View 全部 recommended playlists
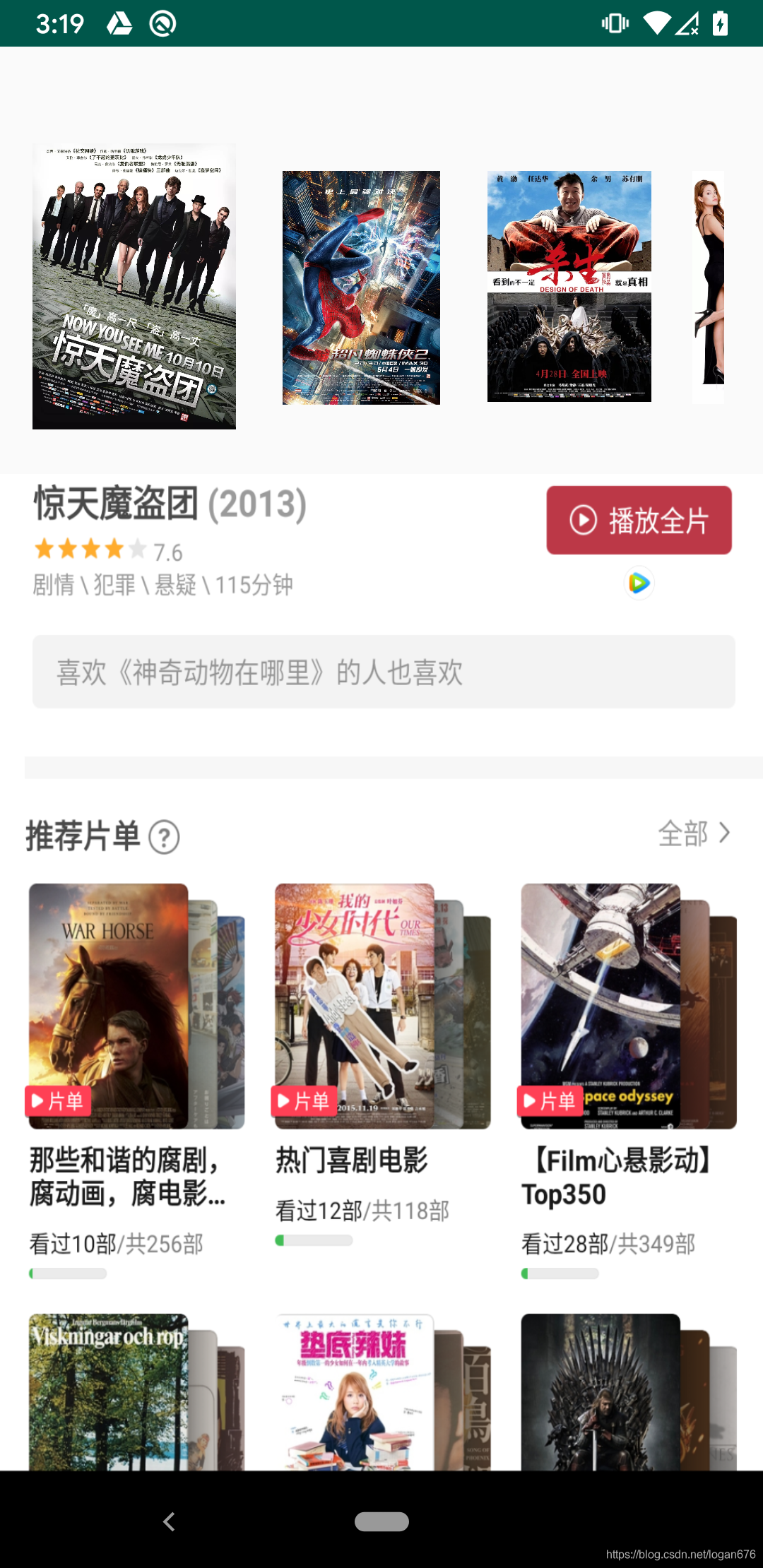The image size is (763, 1568). click(694, 833)
